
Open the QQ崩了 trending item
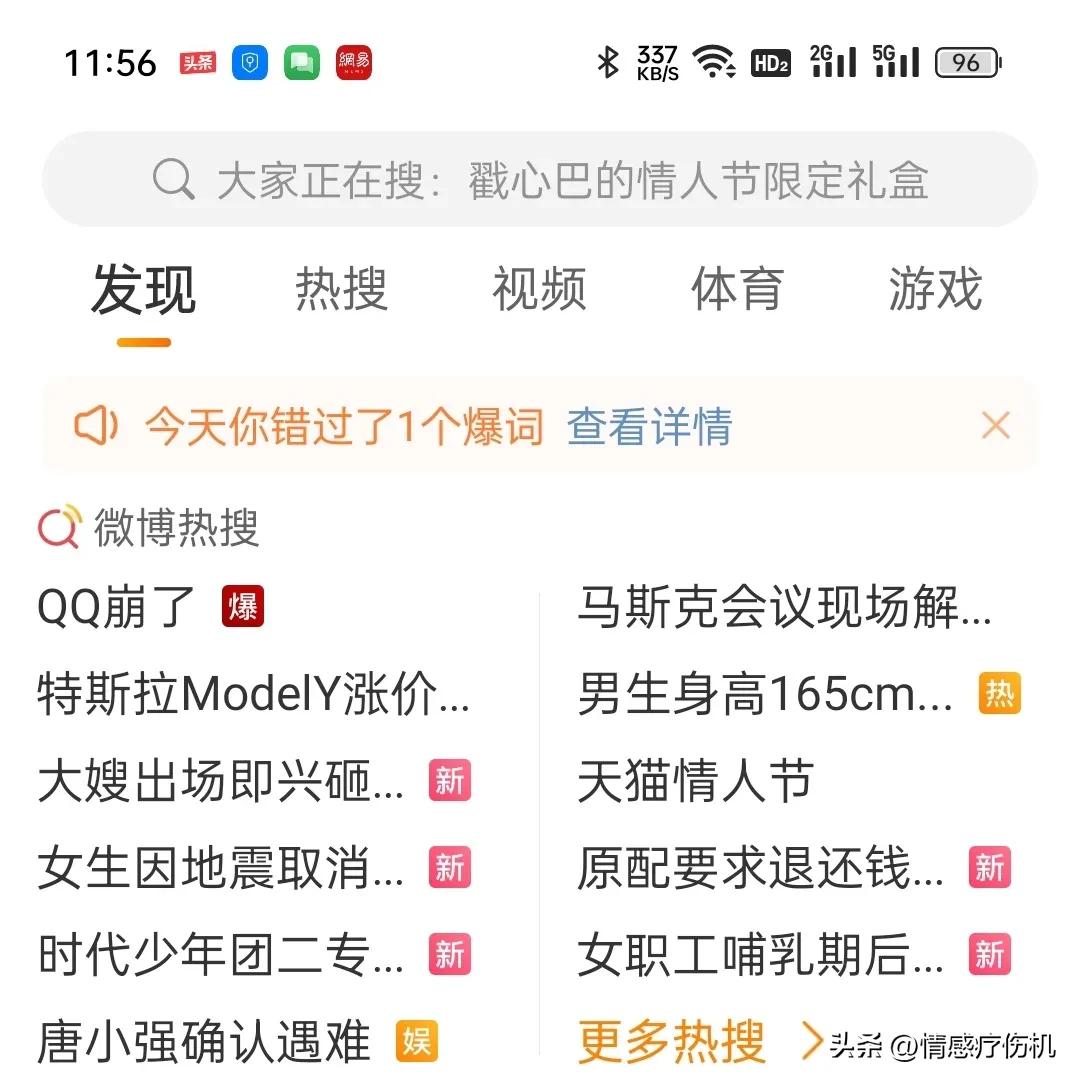(x=110, y=606)
